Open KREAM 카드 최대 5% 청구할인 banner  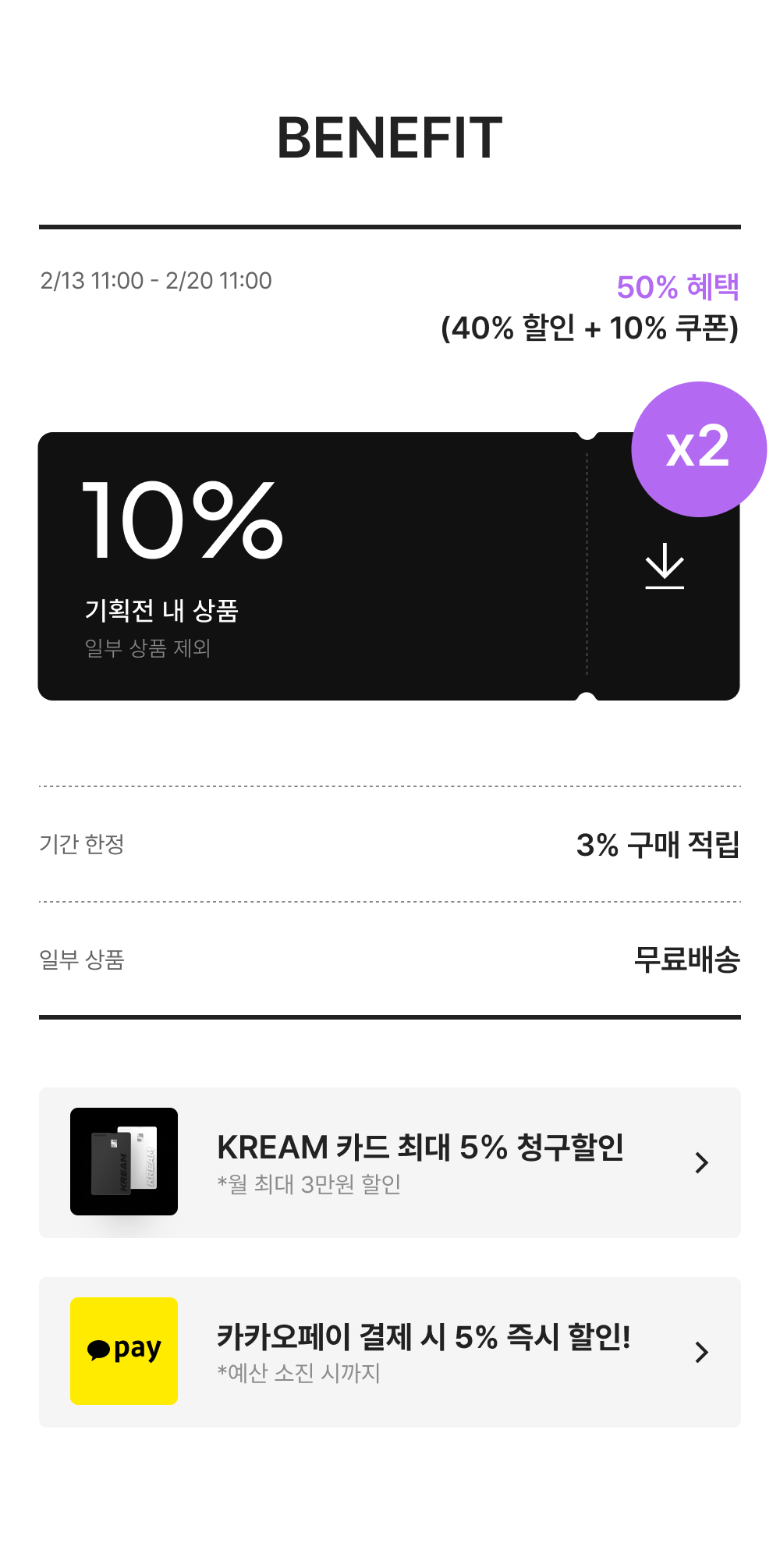click(390, 1162)
